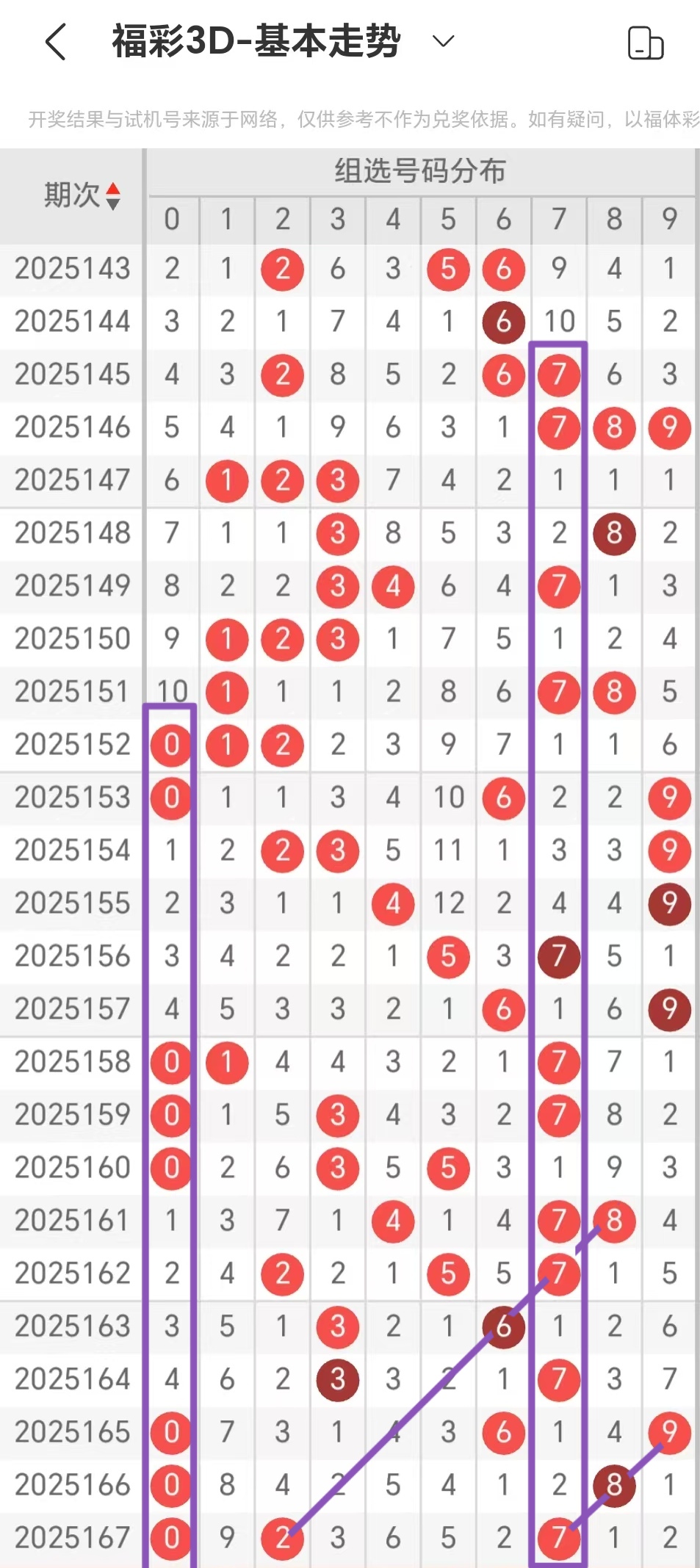The height and width of the screenshot is (1568, 700).
Task: Toggle the 期次 sort order arrows
Action: click(113, 196)
